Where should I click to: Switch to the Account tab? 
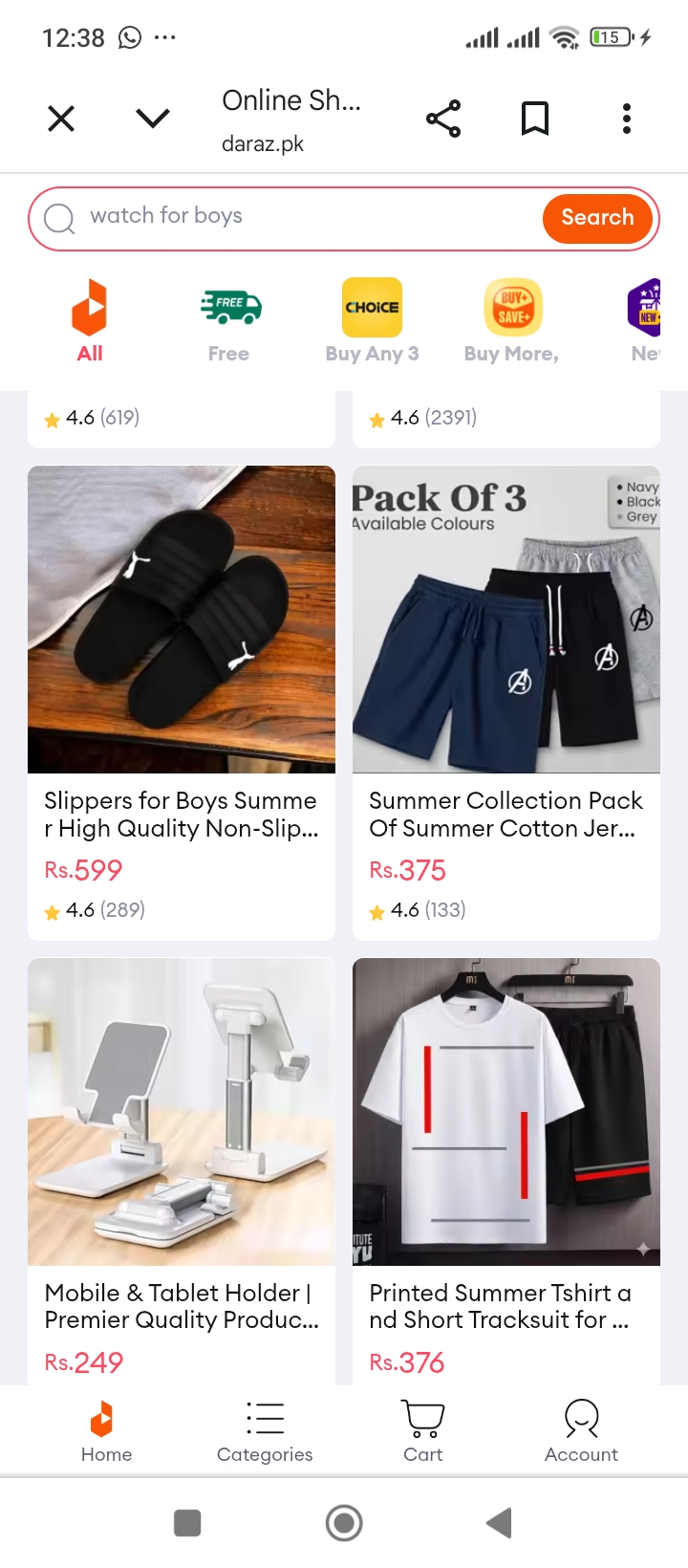(x=581, y=1431)
